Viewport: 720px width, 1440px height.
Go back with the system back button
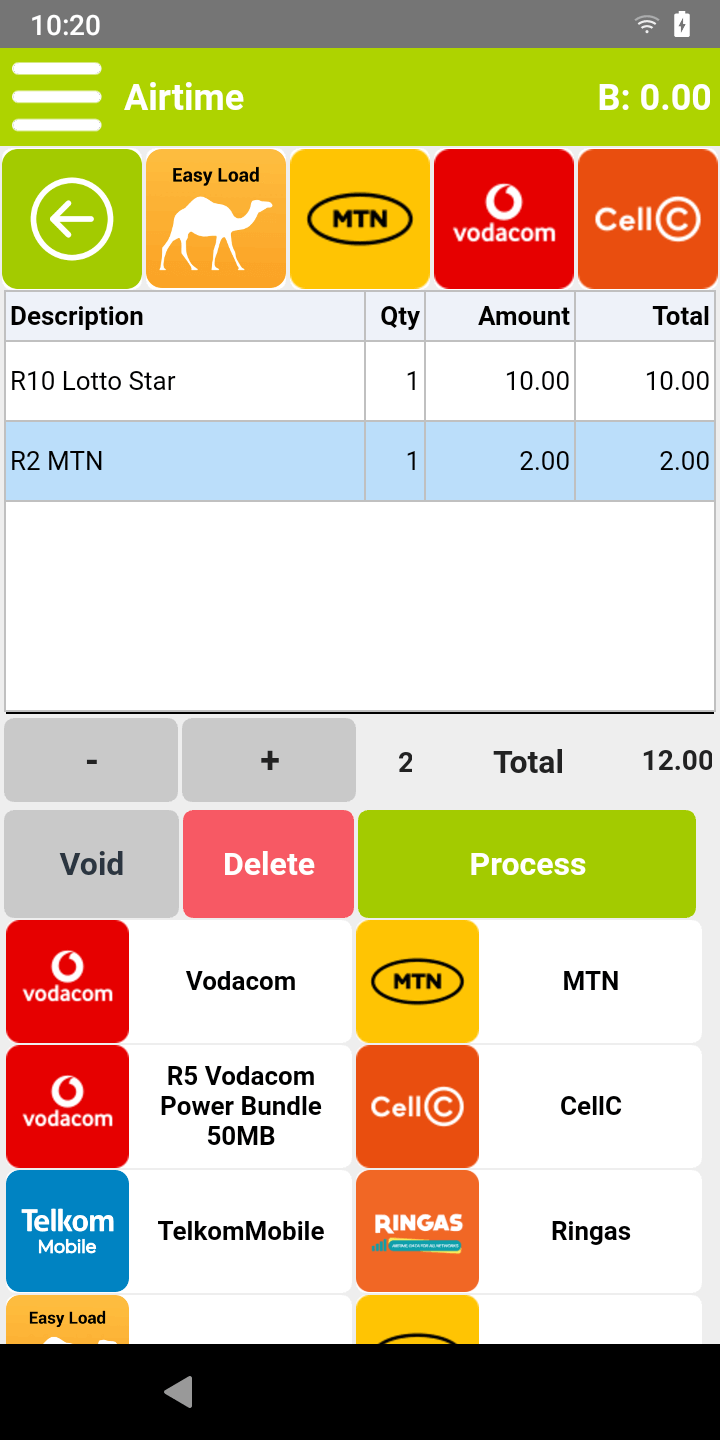(x=178, y=1392)
